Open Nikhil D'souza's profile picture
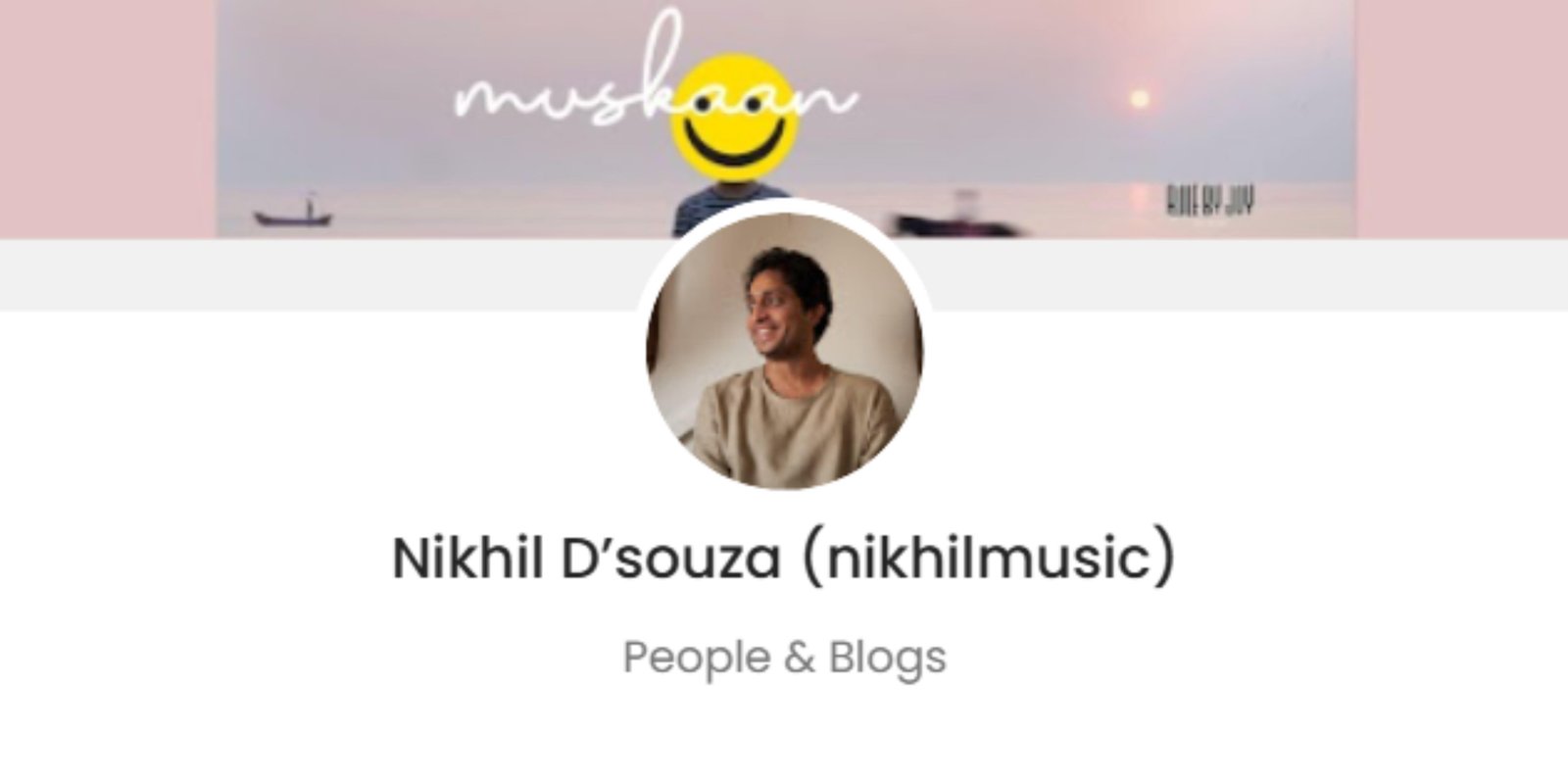This screenshot has height=784, width=1568. click(784, 350)
